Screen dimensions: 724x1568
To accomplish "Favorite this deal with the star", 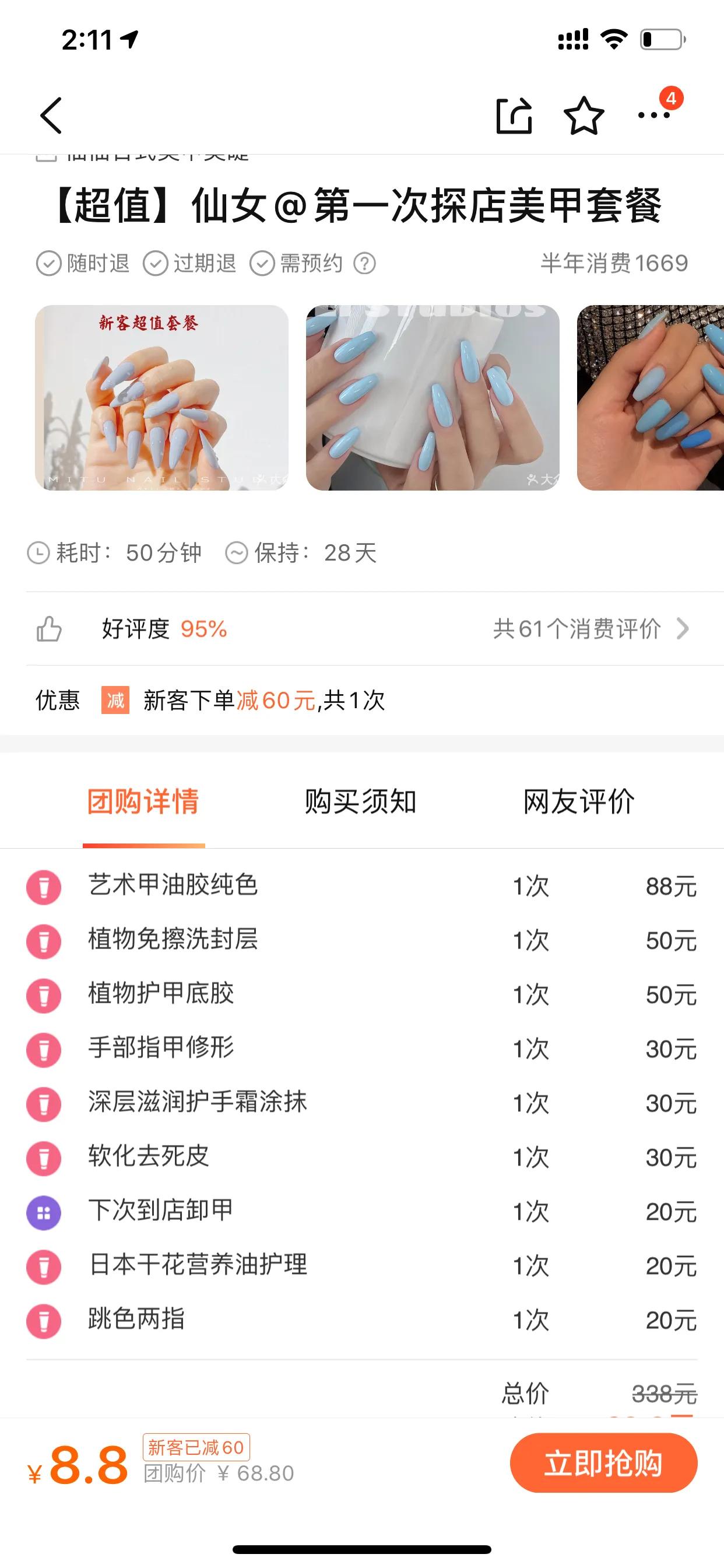I will [x=584, y=115].
